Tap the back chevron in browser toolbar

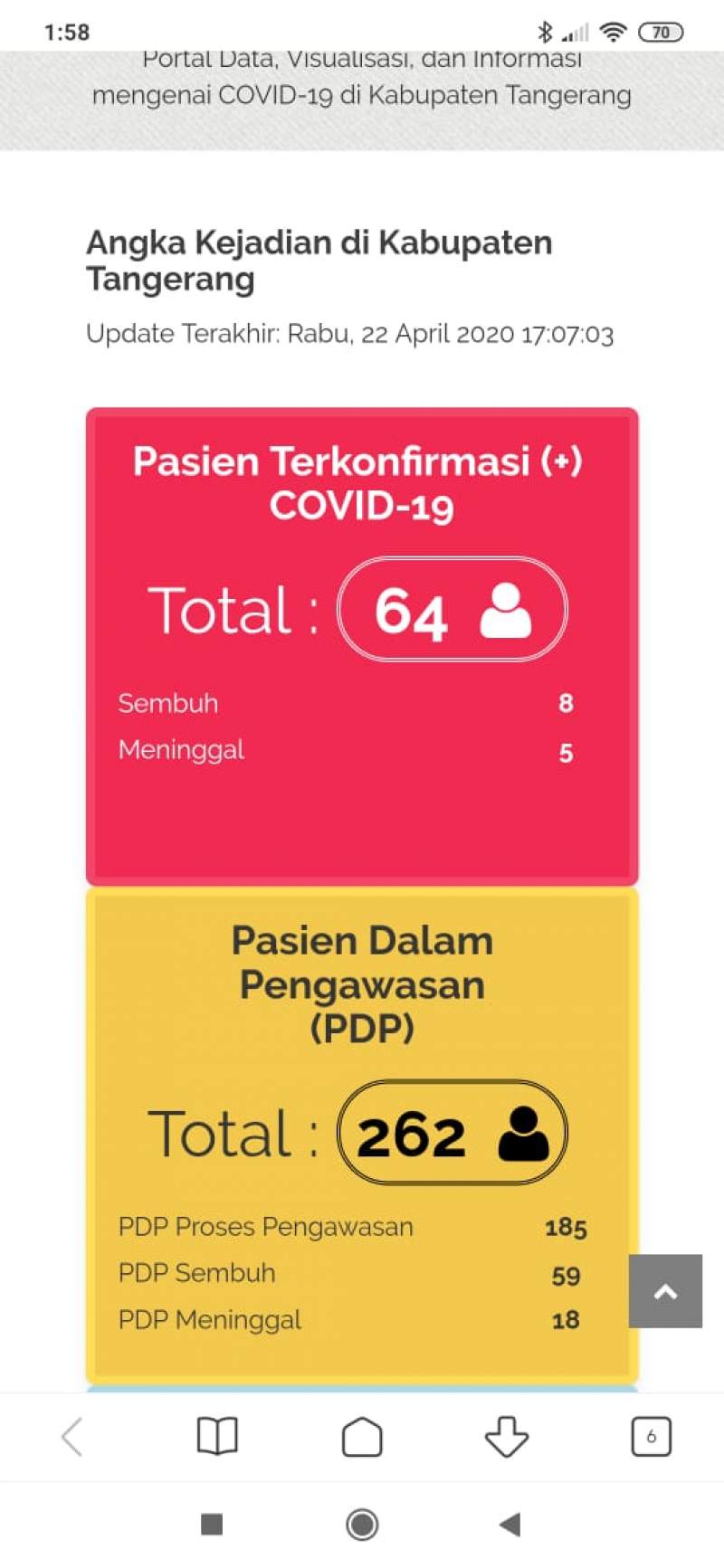pyautogui.click(x=72, y=1436)
